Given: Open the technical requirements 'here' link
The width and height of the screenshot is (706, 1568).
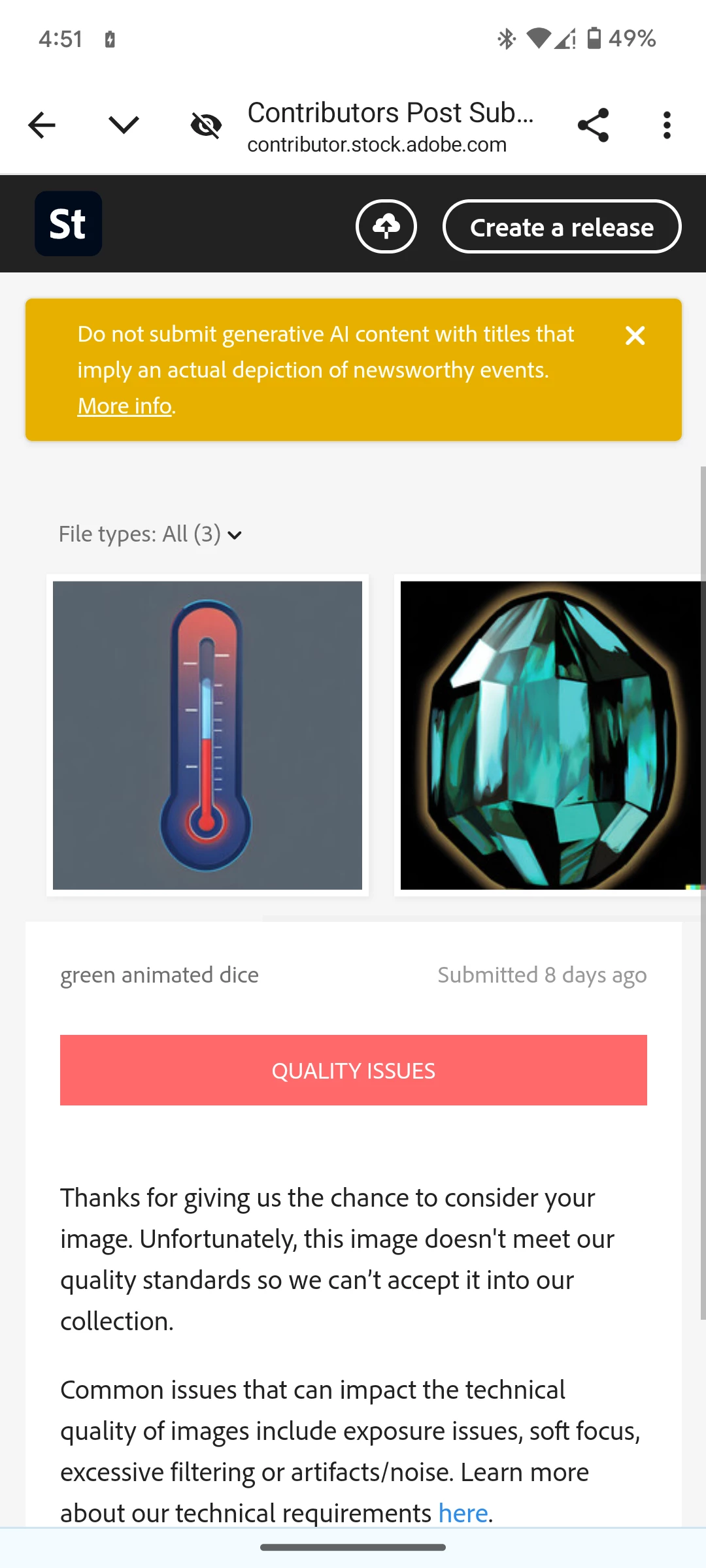Looking at the screenshot, I should click(463, 1513).
